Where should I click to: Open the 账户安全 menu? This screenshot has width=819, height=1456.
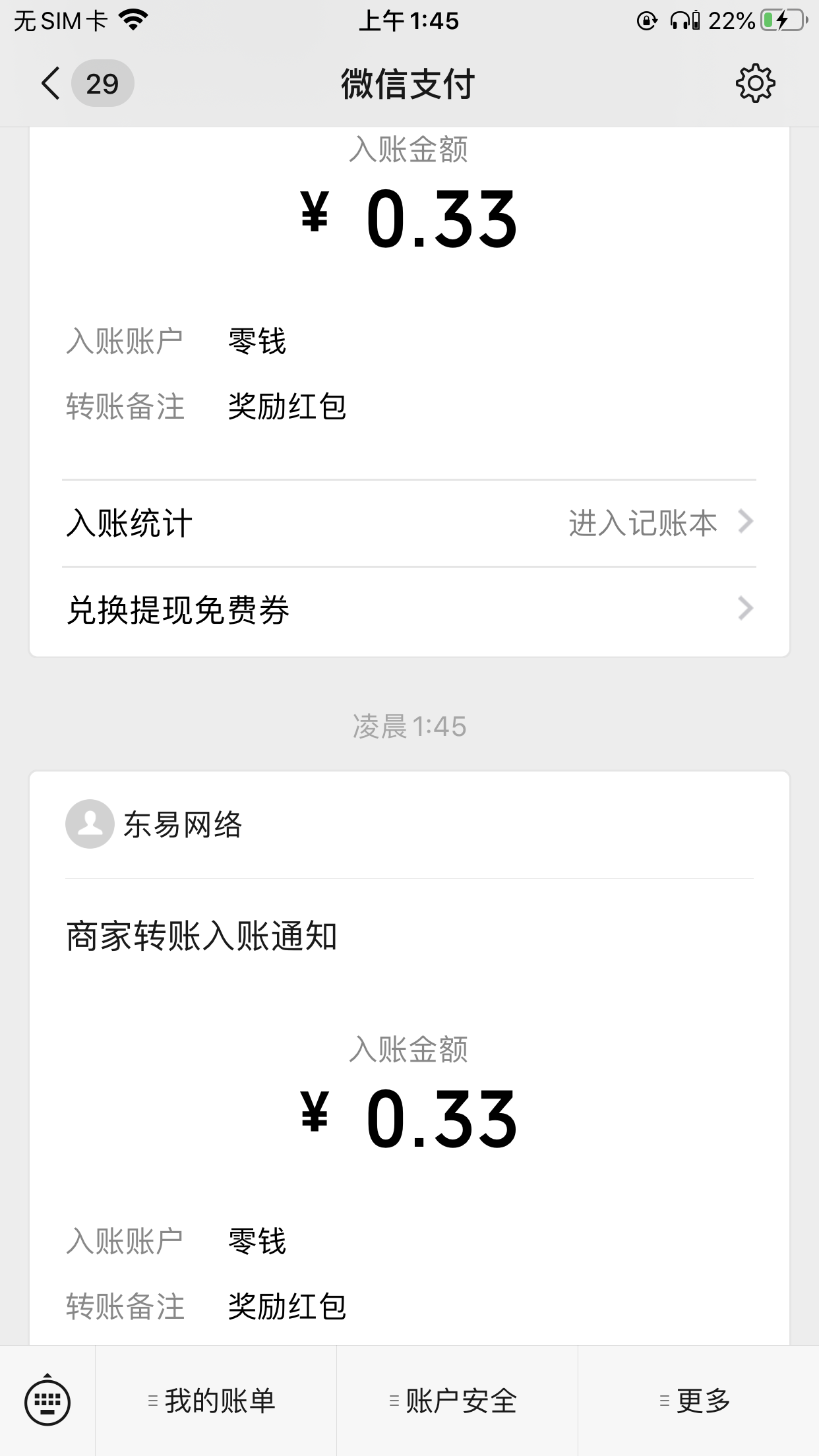click(455, 1401)
